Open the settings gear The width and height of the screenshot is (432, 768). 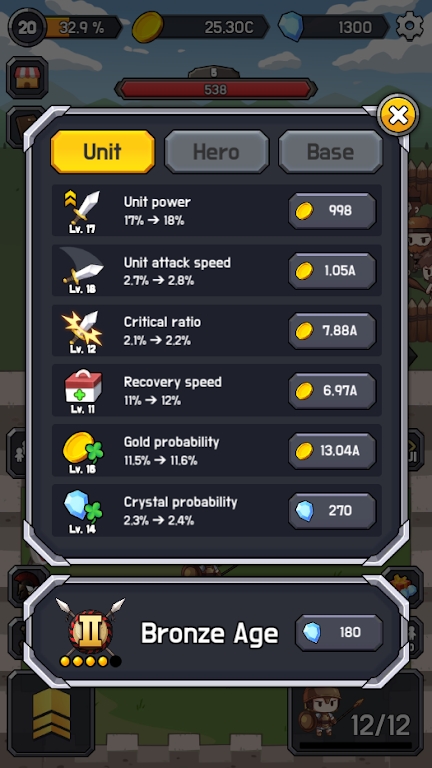[x=409, y=26]
